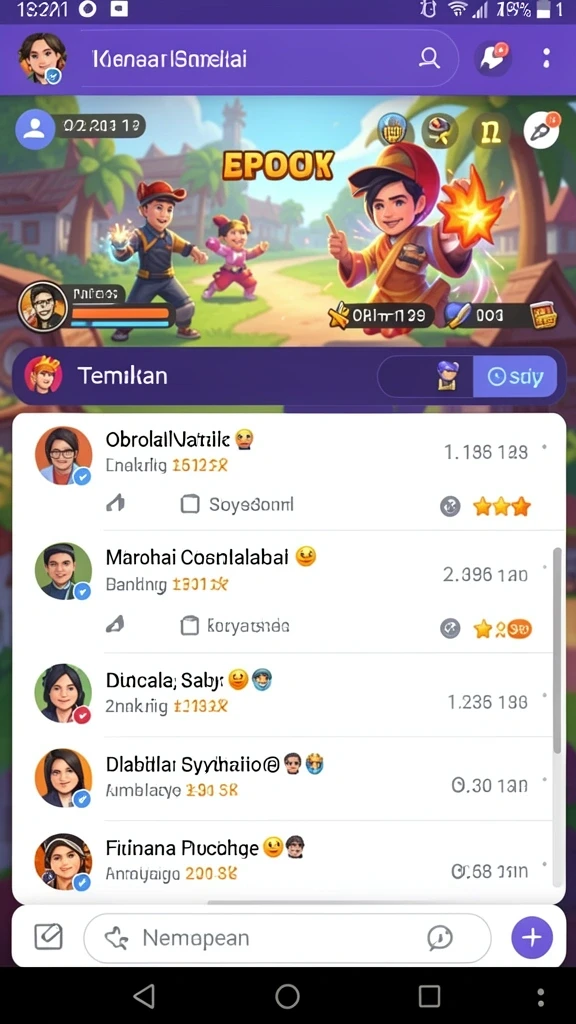
Task: Open the overflow menu in the top bar
Action: point(546,58)
